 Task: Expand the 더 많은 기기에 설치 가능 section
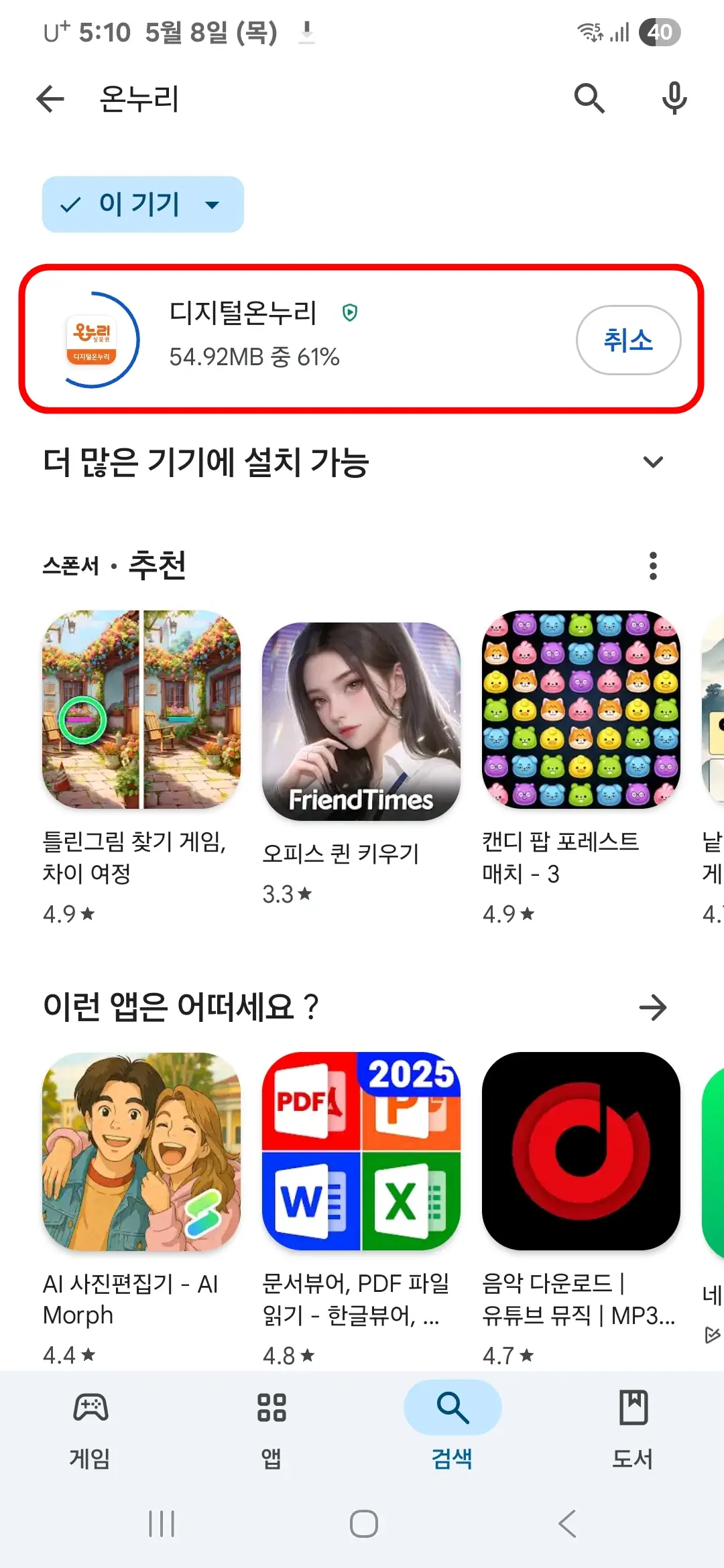pyautogui.click(x=653, y=461)
